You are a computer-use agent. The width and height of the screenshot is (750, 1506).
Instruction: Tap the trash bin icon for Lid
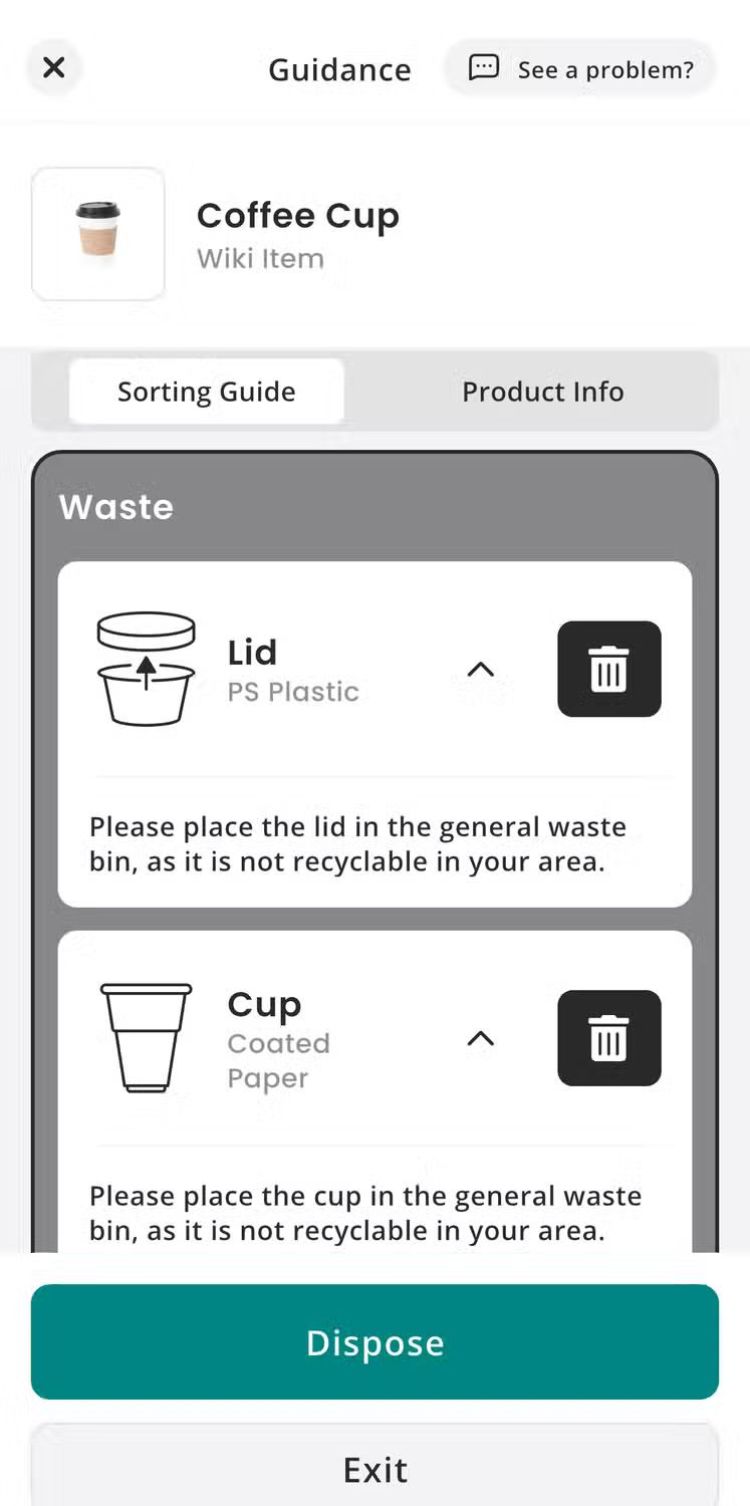pos(609,669)
